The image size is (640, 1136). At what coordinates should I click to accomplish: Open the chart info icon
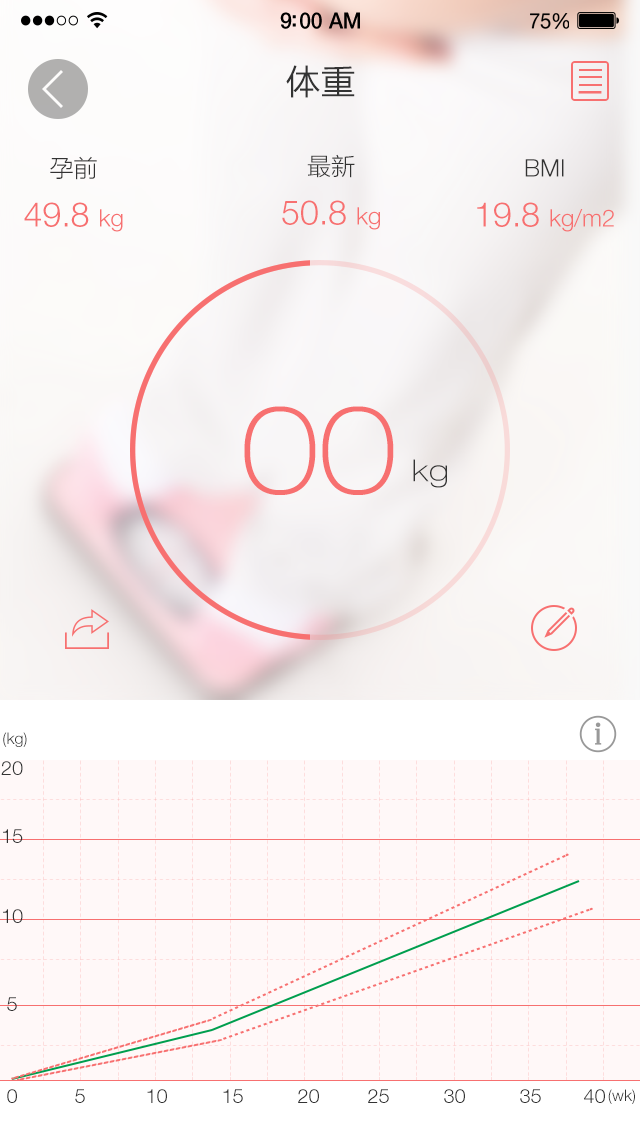(598, 734)
